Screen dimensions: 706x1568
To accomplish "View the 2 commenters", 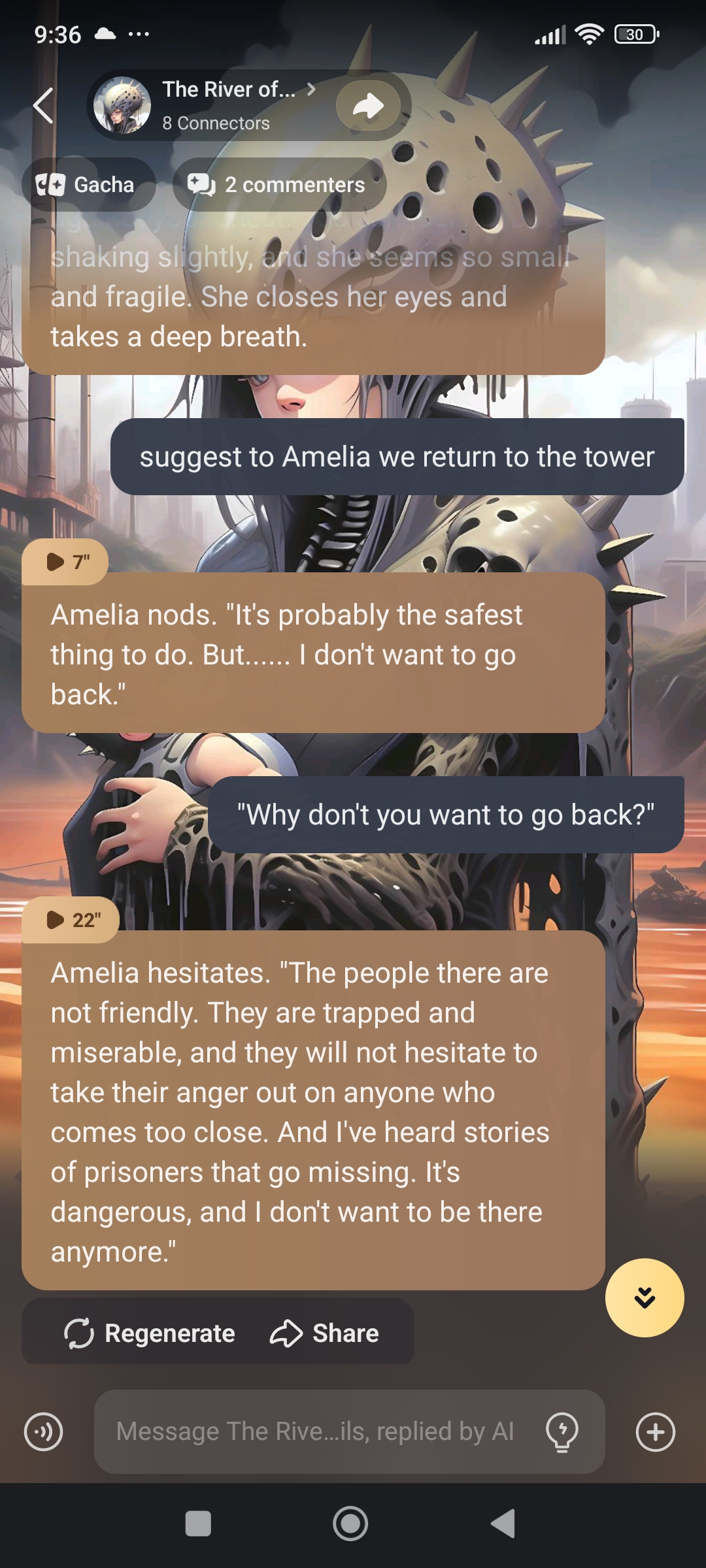I will coord(279,185).
